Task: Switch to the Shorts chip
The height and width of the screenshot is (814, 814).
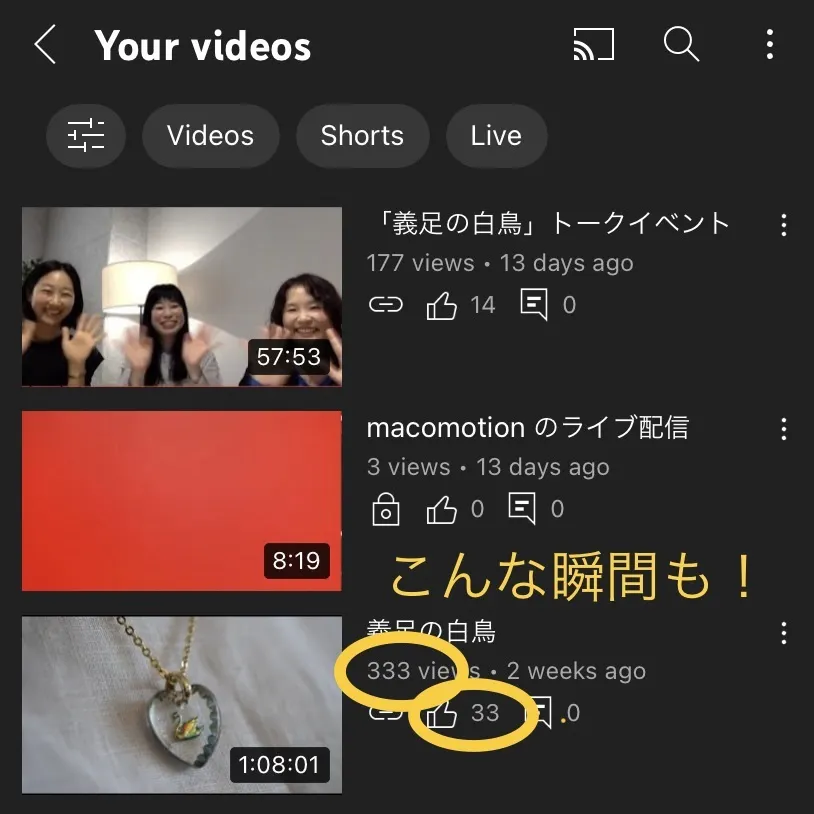Action: (362, 136)
